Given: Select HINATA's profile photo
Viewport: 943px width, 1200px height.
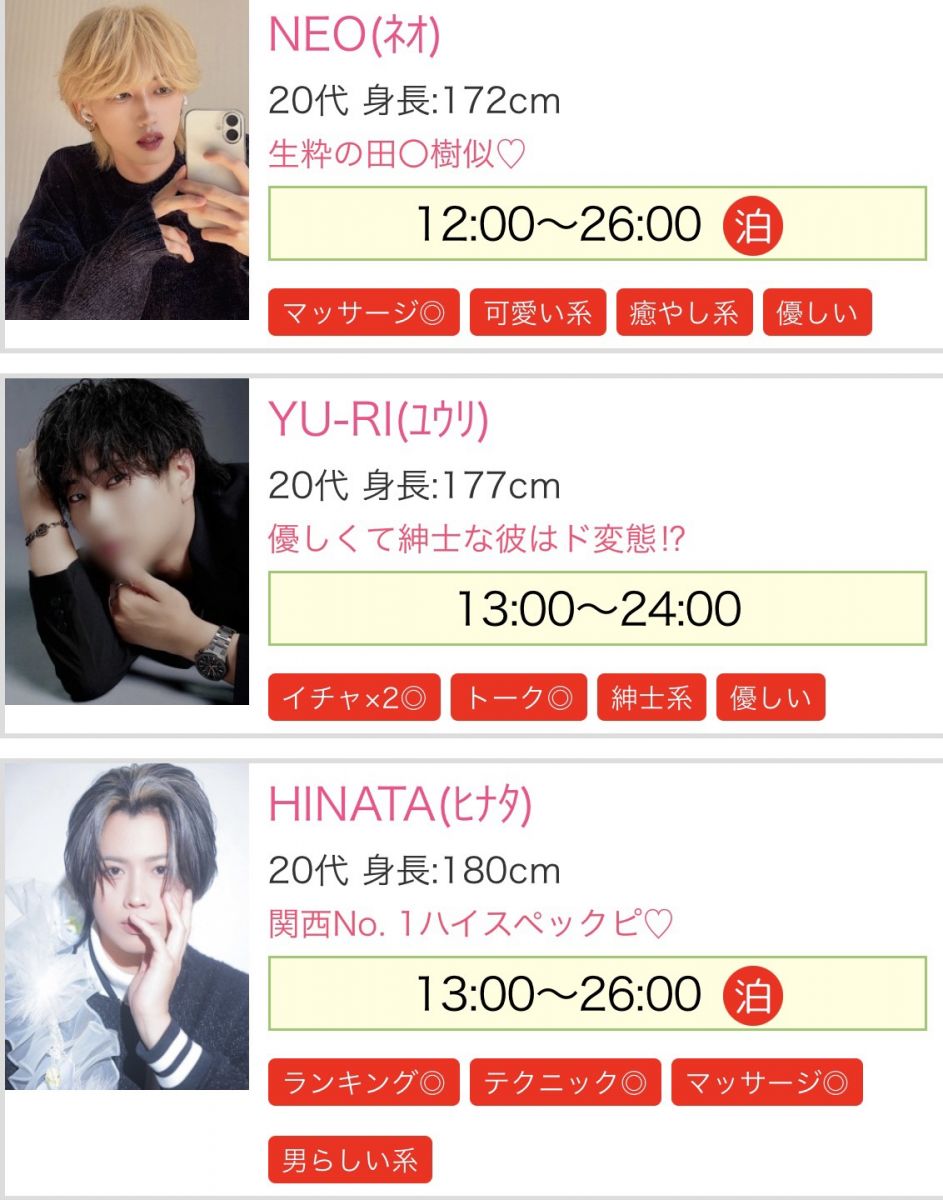Looking at the screenshot, I should tap(127, 926).
